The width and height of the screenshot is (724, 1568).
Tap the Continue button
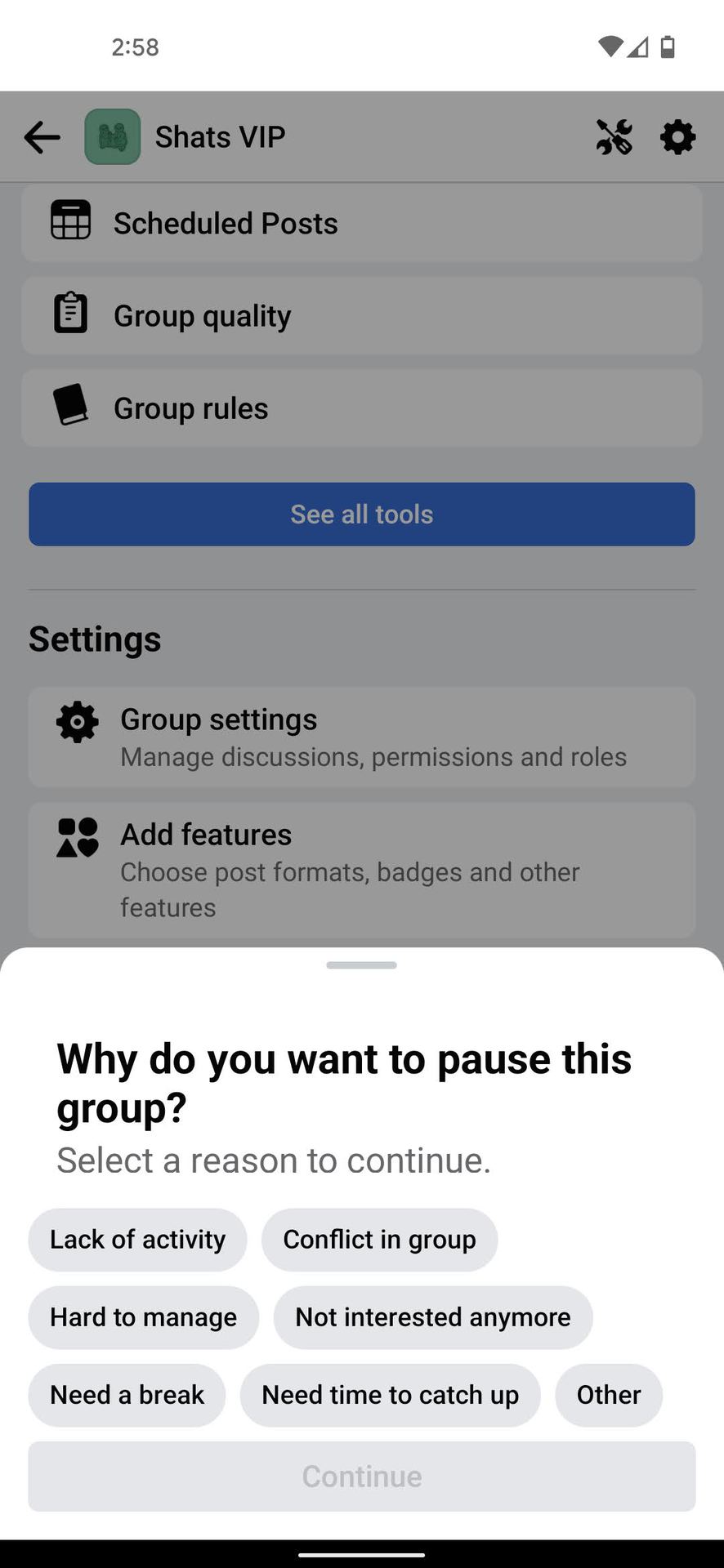coord(361,1476)
